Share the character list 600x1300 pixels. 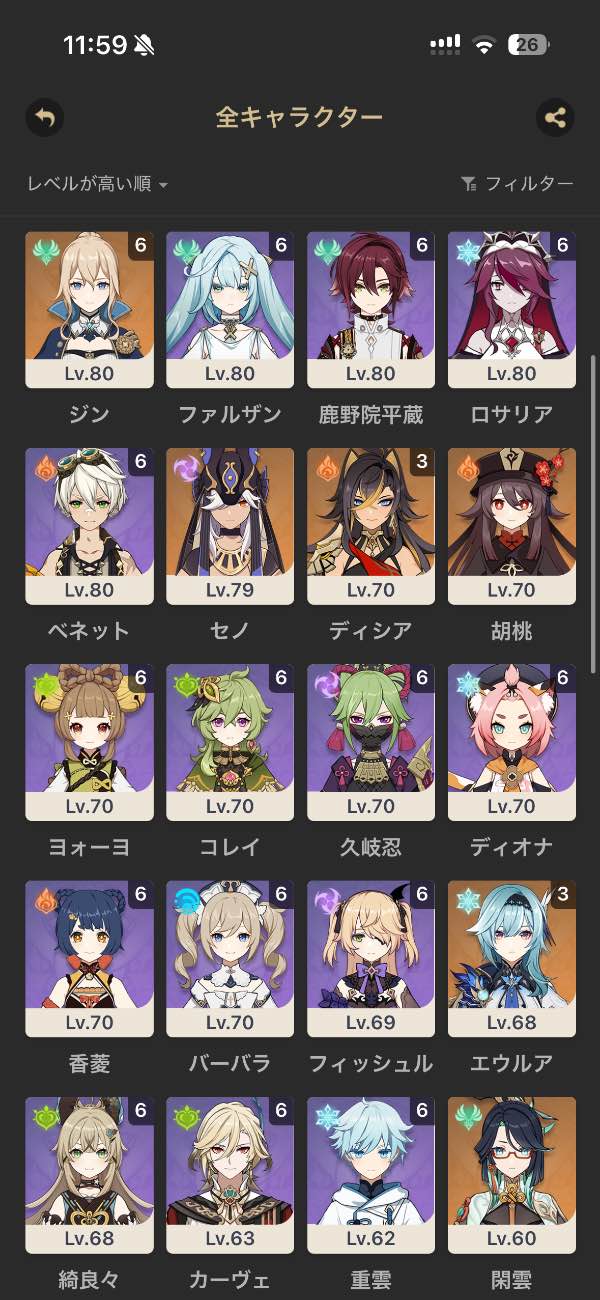pos(555,118)
